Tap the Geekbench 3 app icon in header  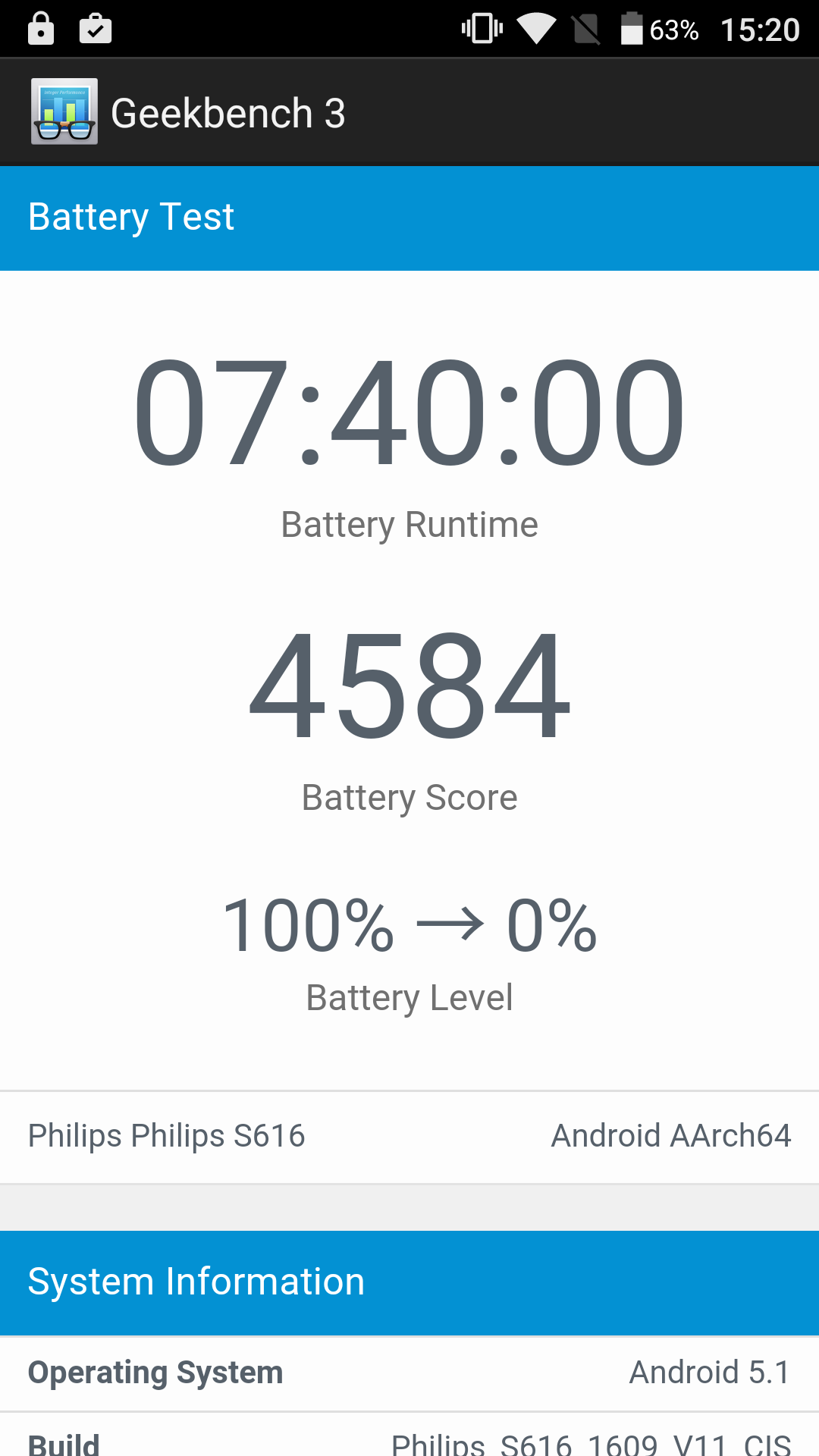(x=64, y=111)
